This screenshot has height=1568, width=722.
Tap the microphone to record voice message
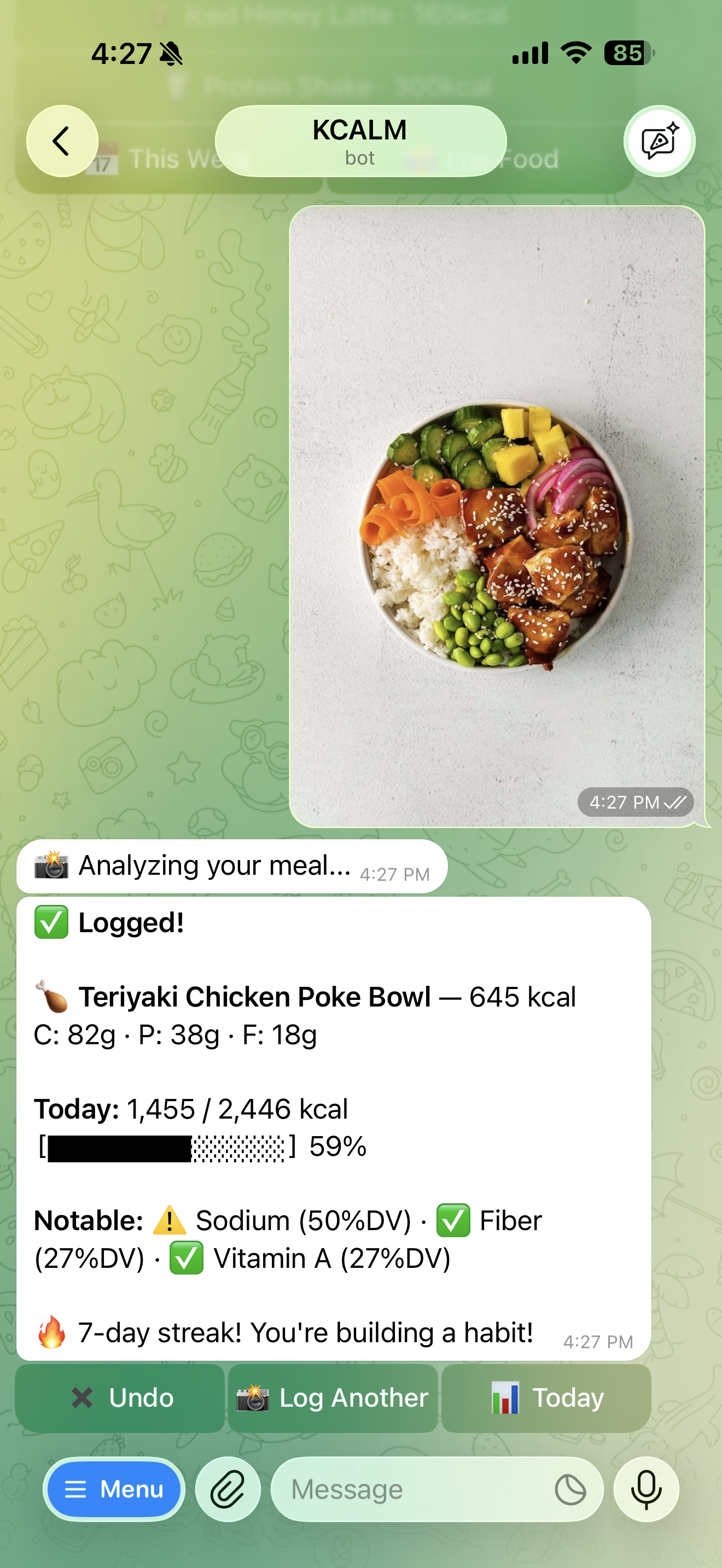647,1489
